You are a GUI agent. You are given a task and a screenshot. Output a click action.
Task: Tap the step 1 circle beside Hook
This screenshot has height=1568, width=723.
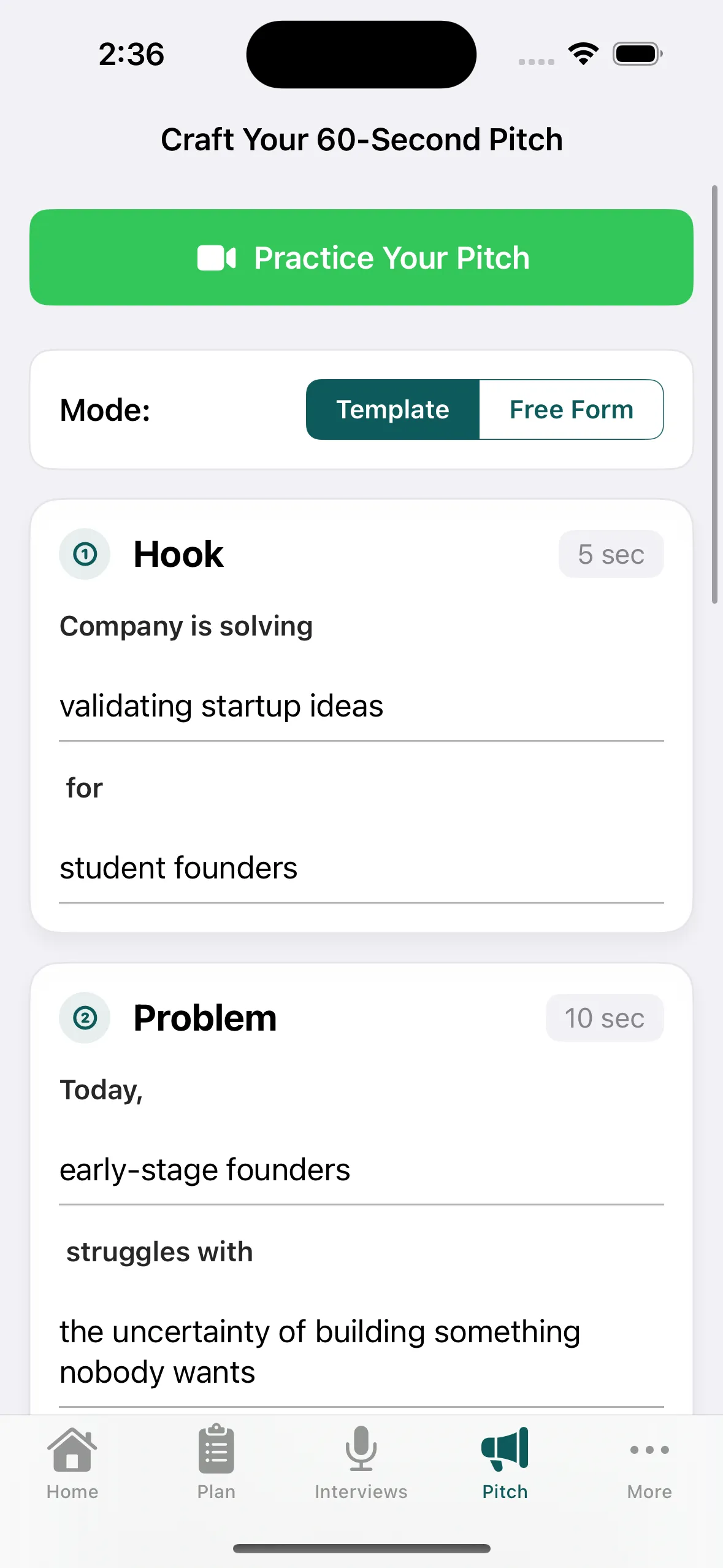pyautogui.click(x=84, y=554)
